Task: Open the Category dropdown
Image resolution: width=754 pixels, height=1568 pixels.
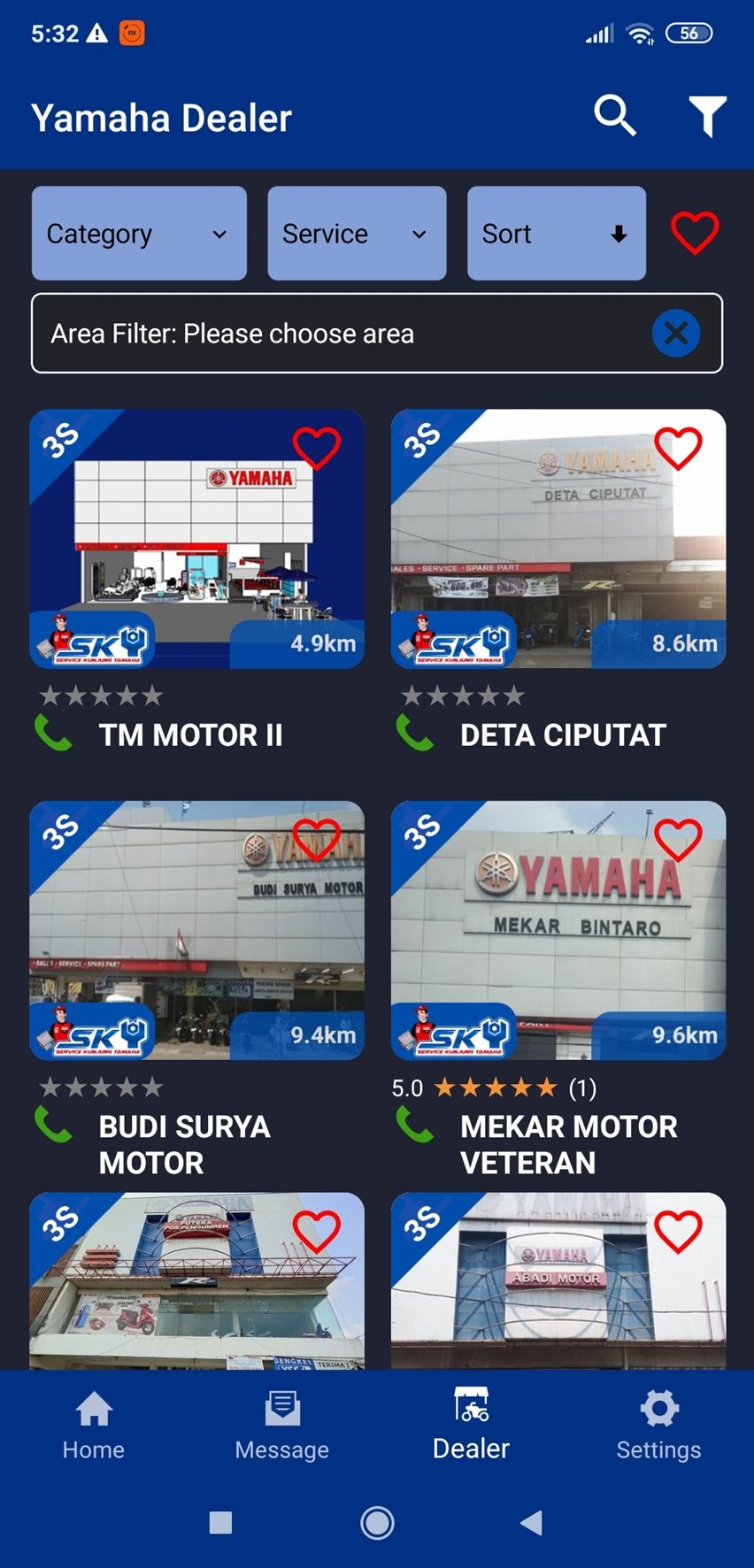Action: click(138, 234)
